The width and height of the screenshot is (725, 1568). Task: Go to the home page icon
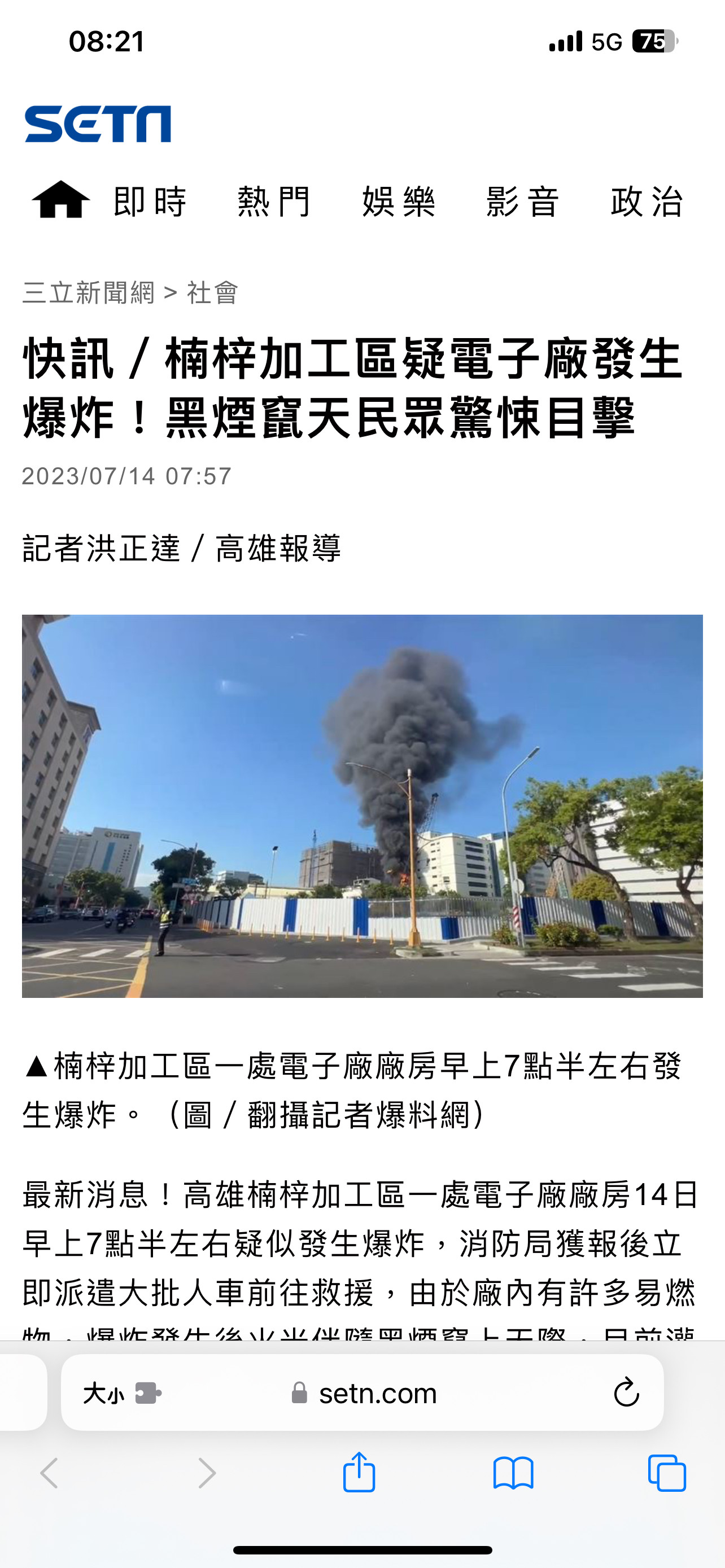pos(61,200)
